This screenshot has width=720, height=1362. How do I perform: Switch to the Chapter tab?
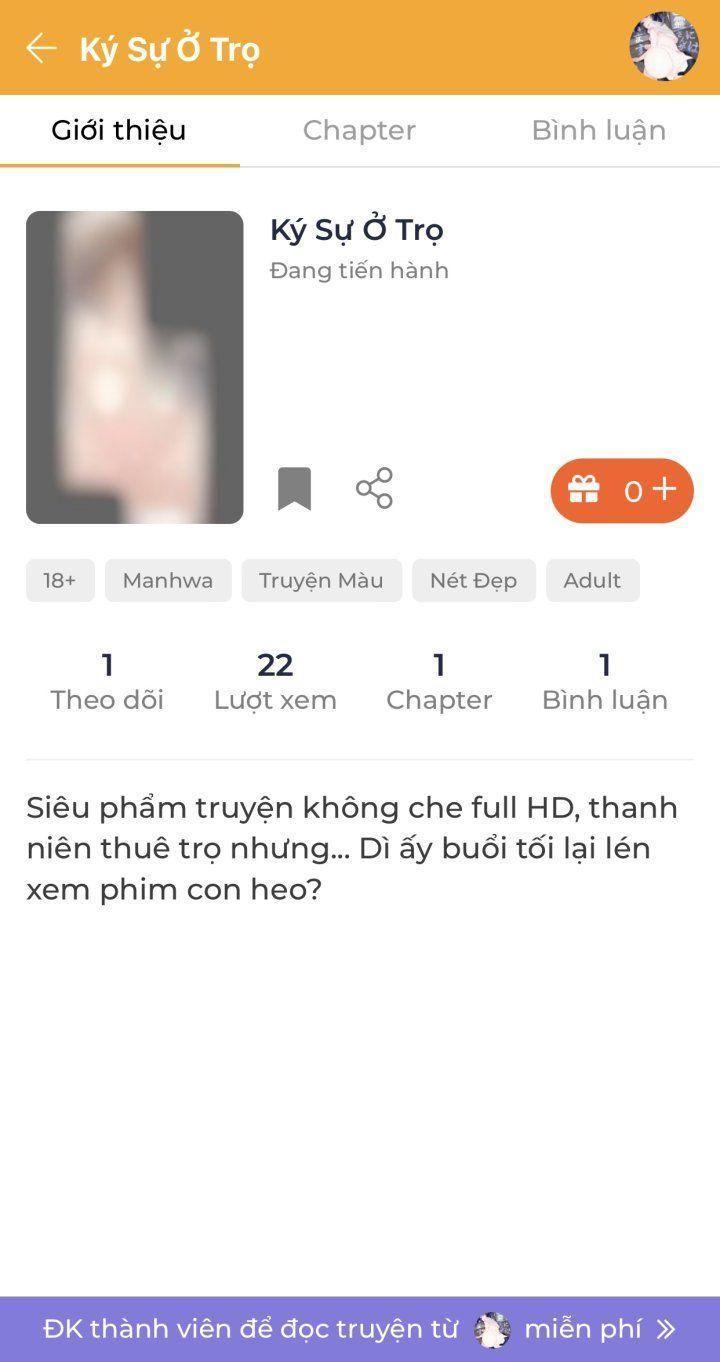pos(359,129)
